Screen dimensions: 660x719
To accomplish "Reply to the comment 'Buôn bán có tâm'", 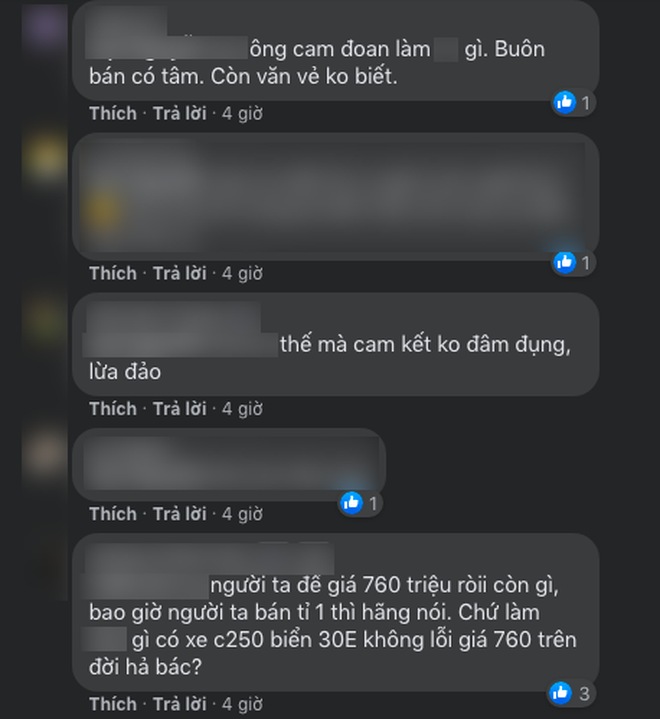I will point(179,114).
